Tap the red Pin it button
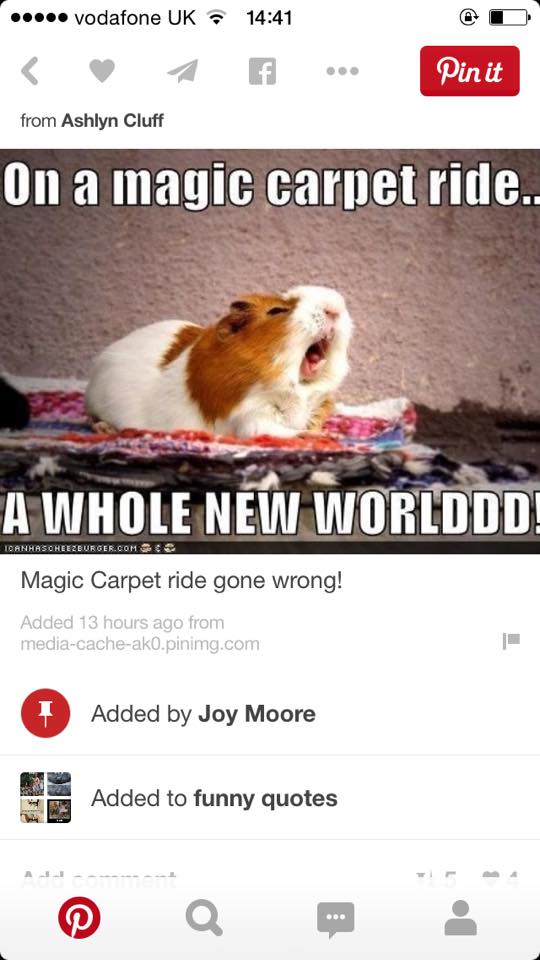Image resolution: width=540 pixels, height=960 pixels. click(x=470, y=71)
